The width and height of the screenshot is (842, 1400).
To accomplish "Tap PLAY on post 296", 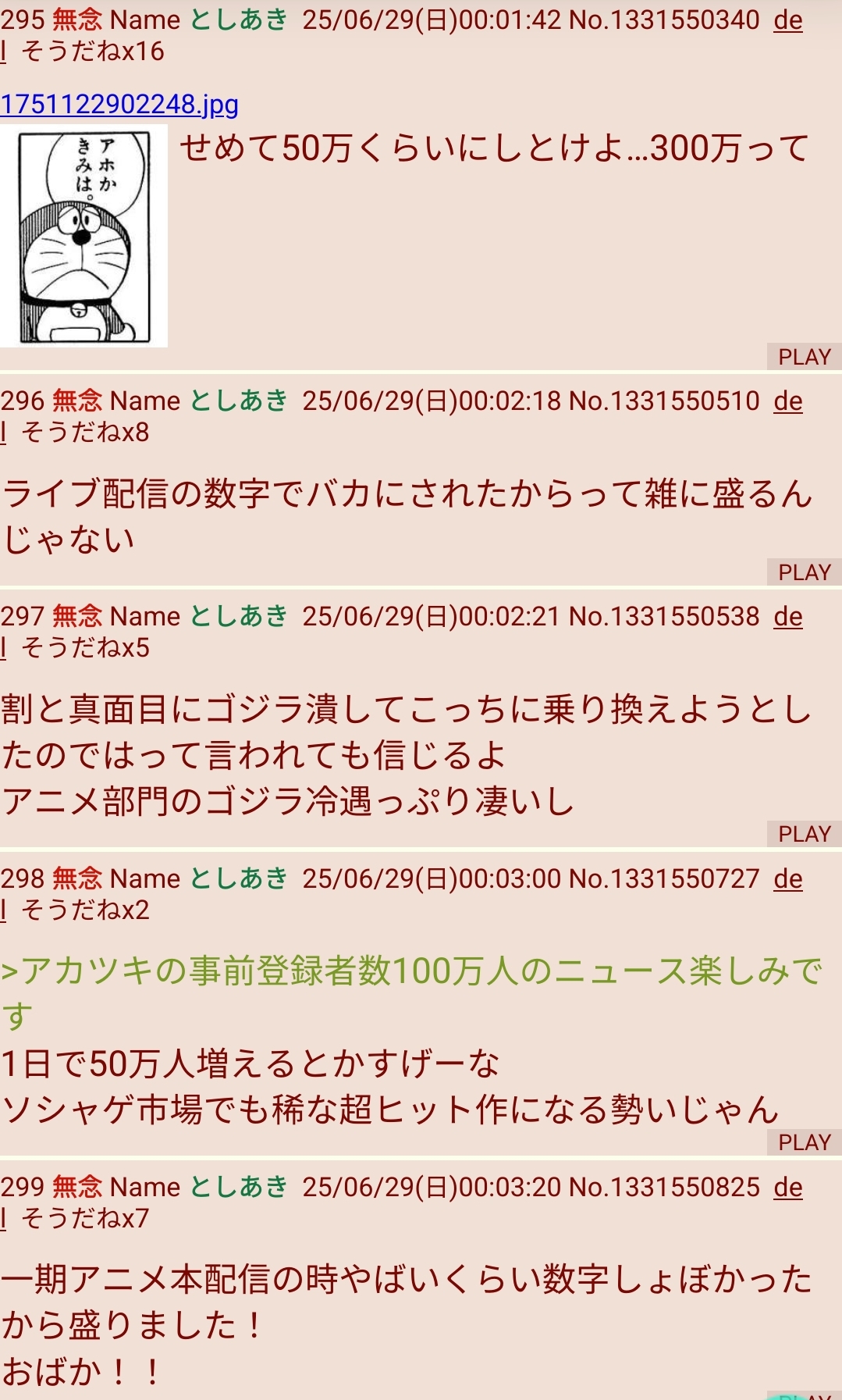I will point(804,572).
